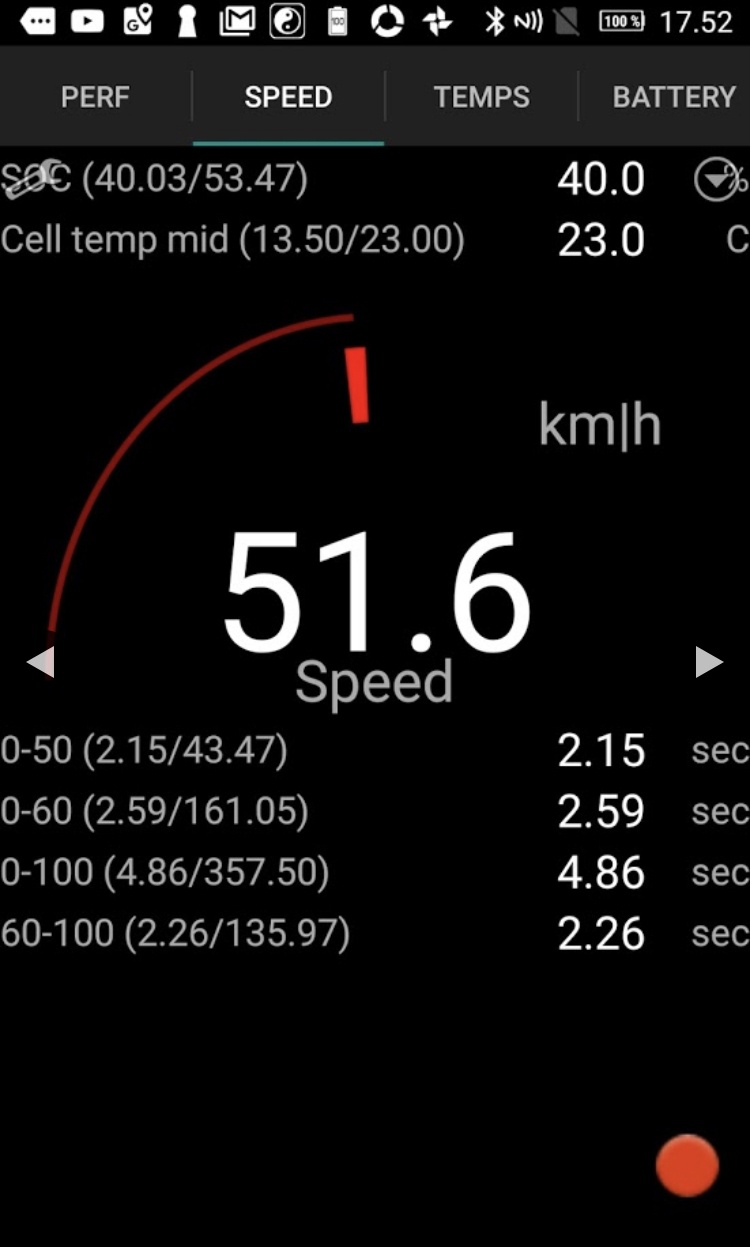Tap the left arrow beside the speed gauge
Viewport: 750px width, 1247px height.
40,662
